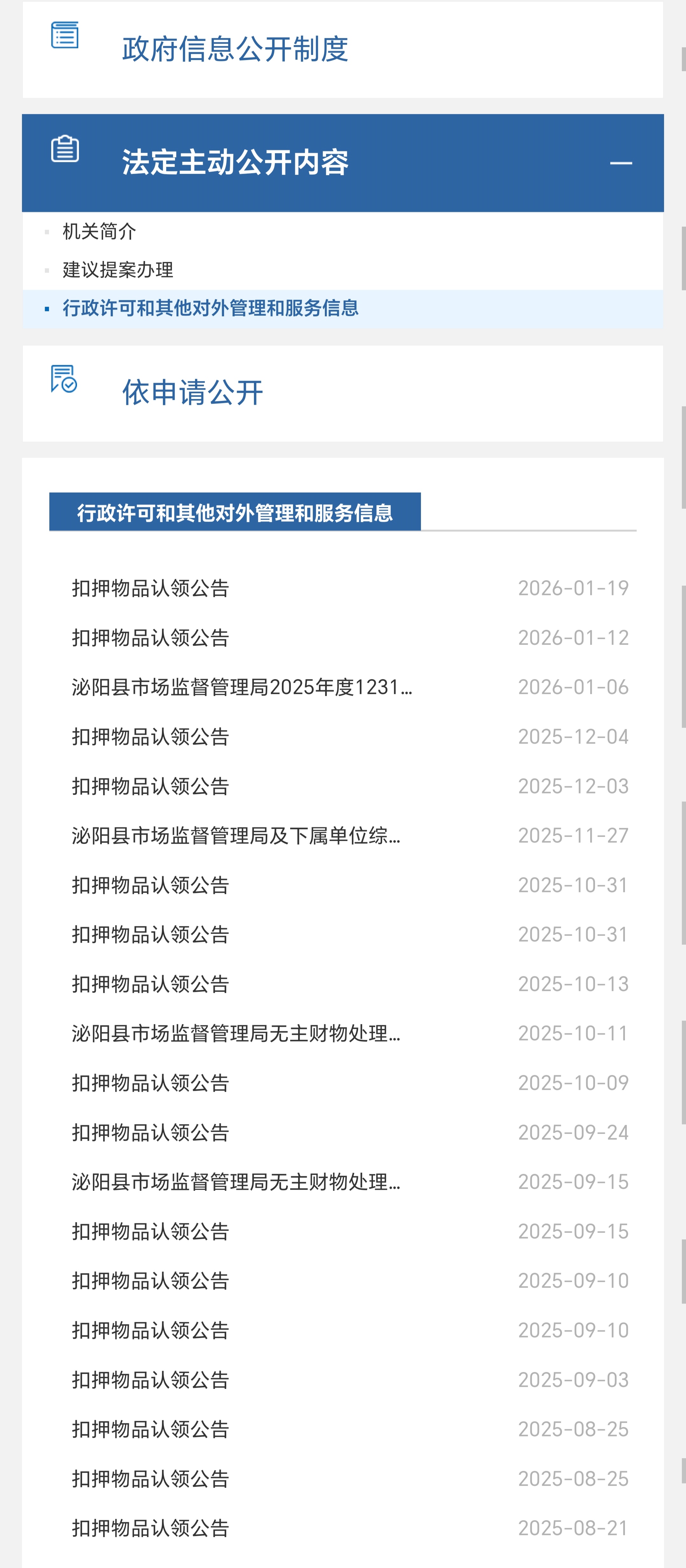Image resolution: width=686 pixels, height=1568 pixels.
Task: Collapse the 法定主动公开内容 section
Action: [620, 163]
